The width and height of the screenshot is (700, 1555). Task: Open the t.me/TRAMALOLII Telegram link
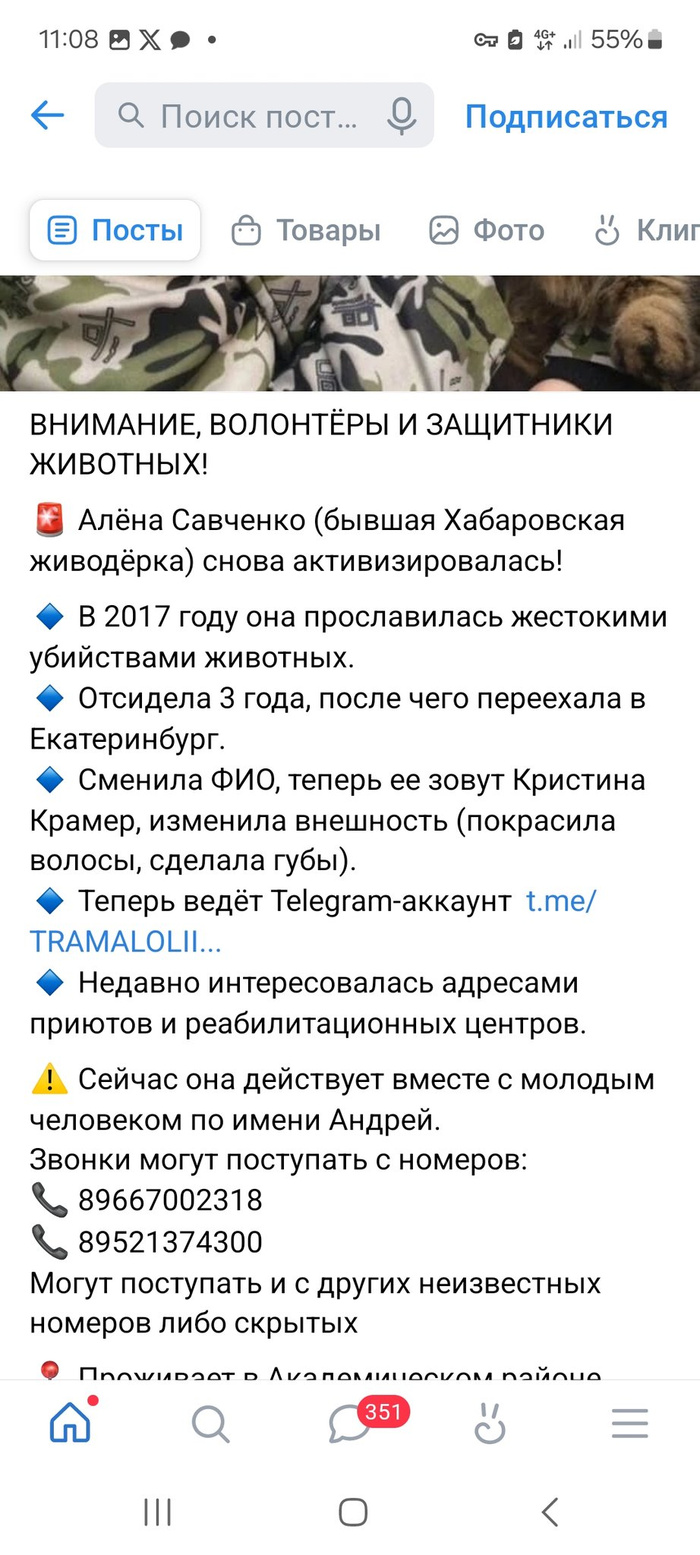tap(313, 921)
